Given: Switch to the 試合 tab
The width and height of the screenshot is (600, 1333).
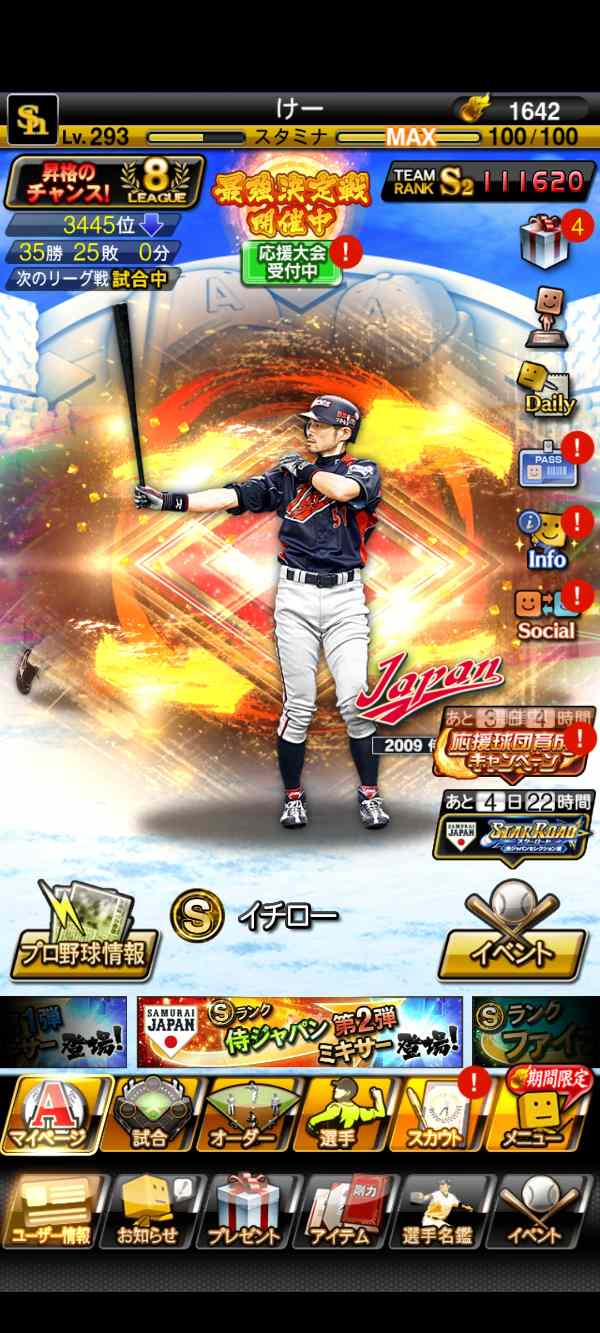Looking at the screenshot, I should tap(150, 1113).
